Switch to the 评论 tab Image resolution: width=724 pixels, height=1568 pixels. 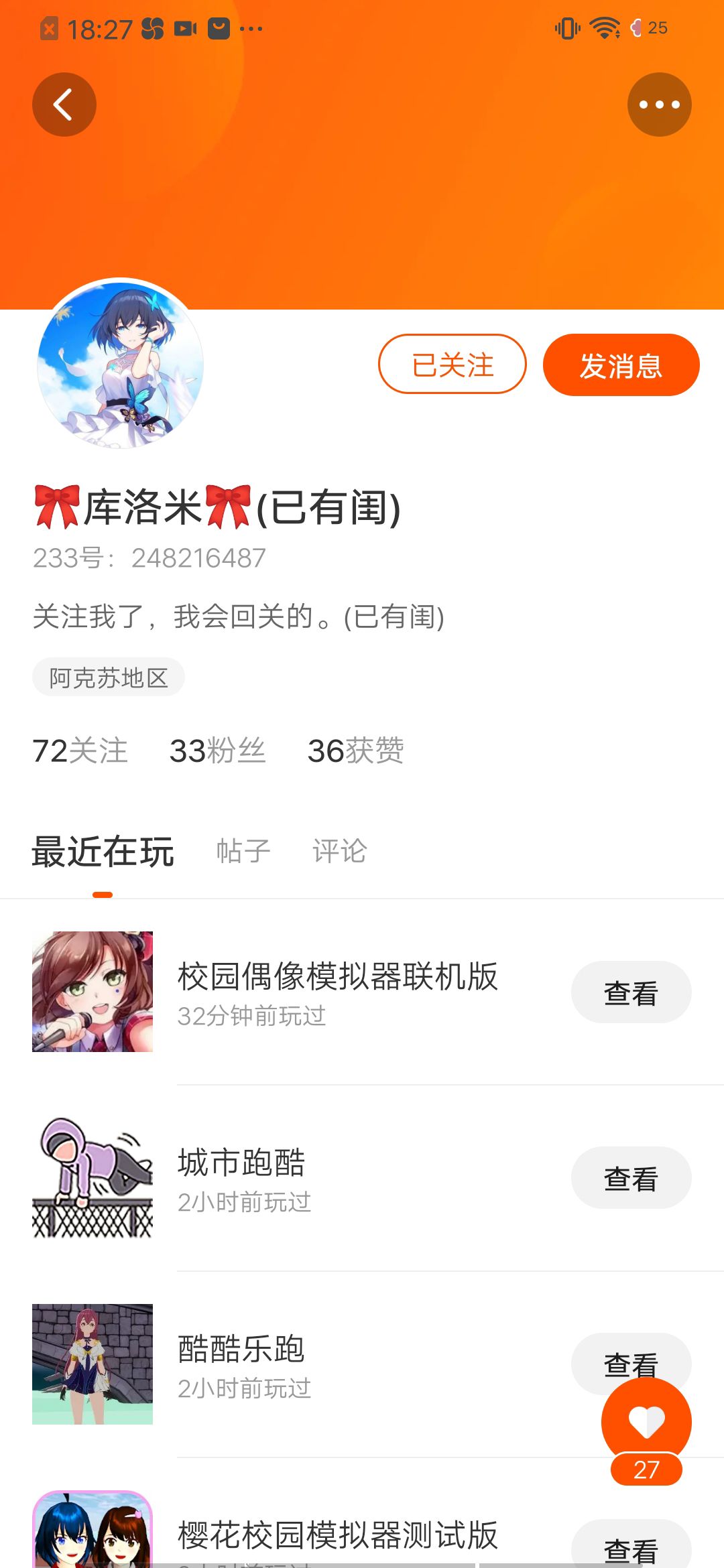coord(340,851)
